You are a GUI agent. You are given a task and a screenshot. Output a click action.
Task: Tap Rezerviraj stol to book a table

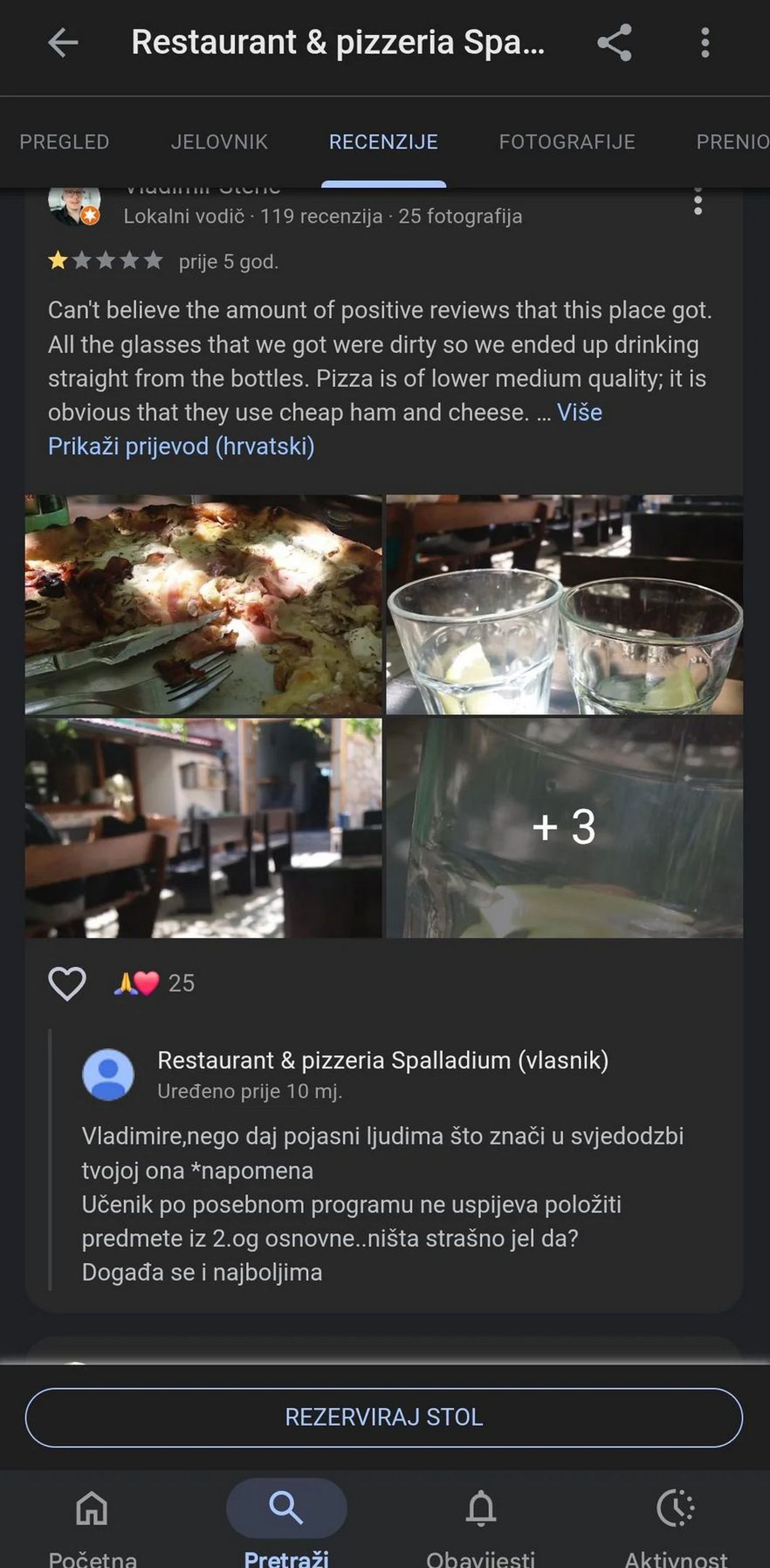pos(384,1417)
